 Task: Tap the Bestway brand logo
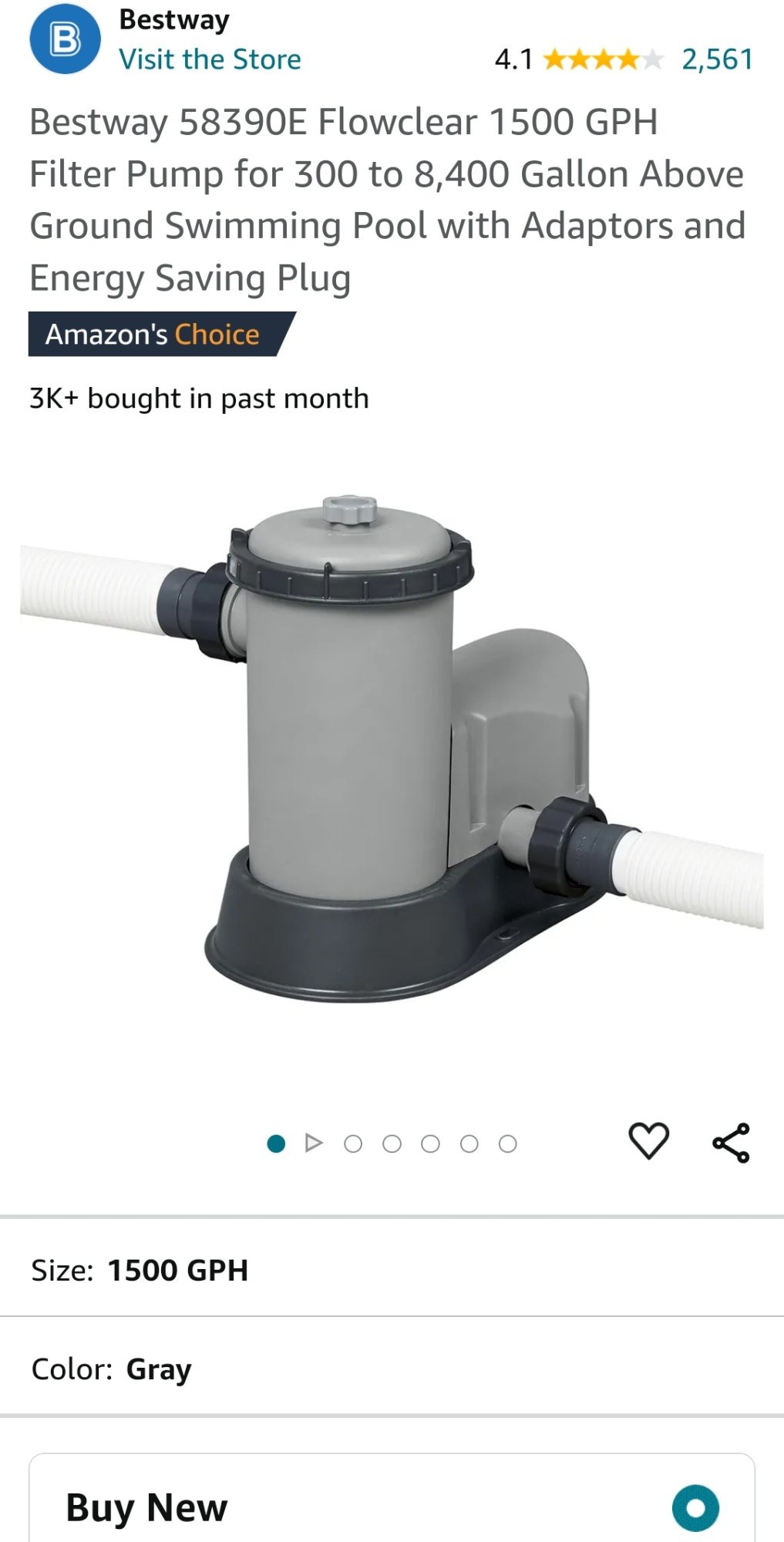point(65,39)
